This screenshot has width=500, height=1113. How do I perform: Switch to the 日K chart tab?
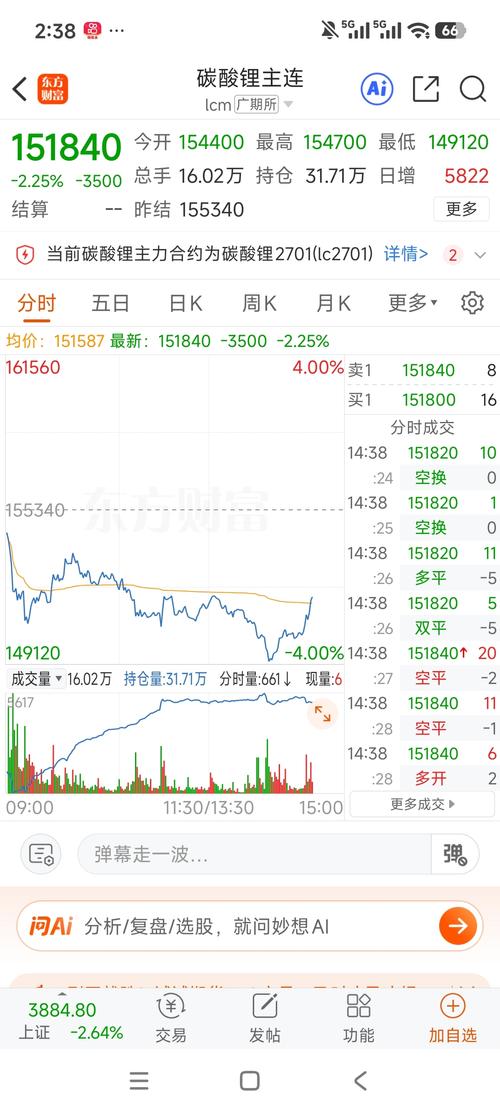[x=185, y=304]
